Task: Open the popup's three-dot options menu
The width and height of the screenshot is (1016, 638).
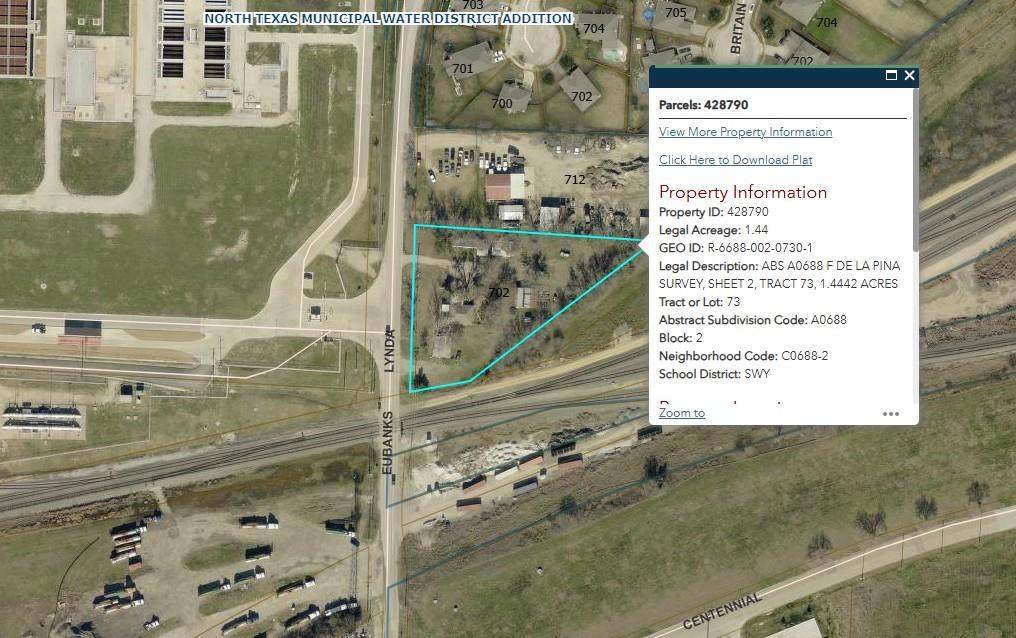Action: click(891, 414)
